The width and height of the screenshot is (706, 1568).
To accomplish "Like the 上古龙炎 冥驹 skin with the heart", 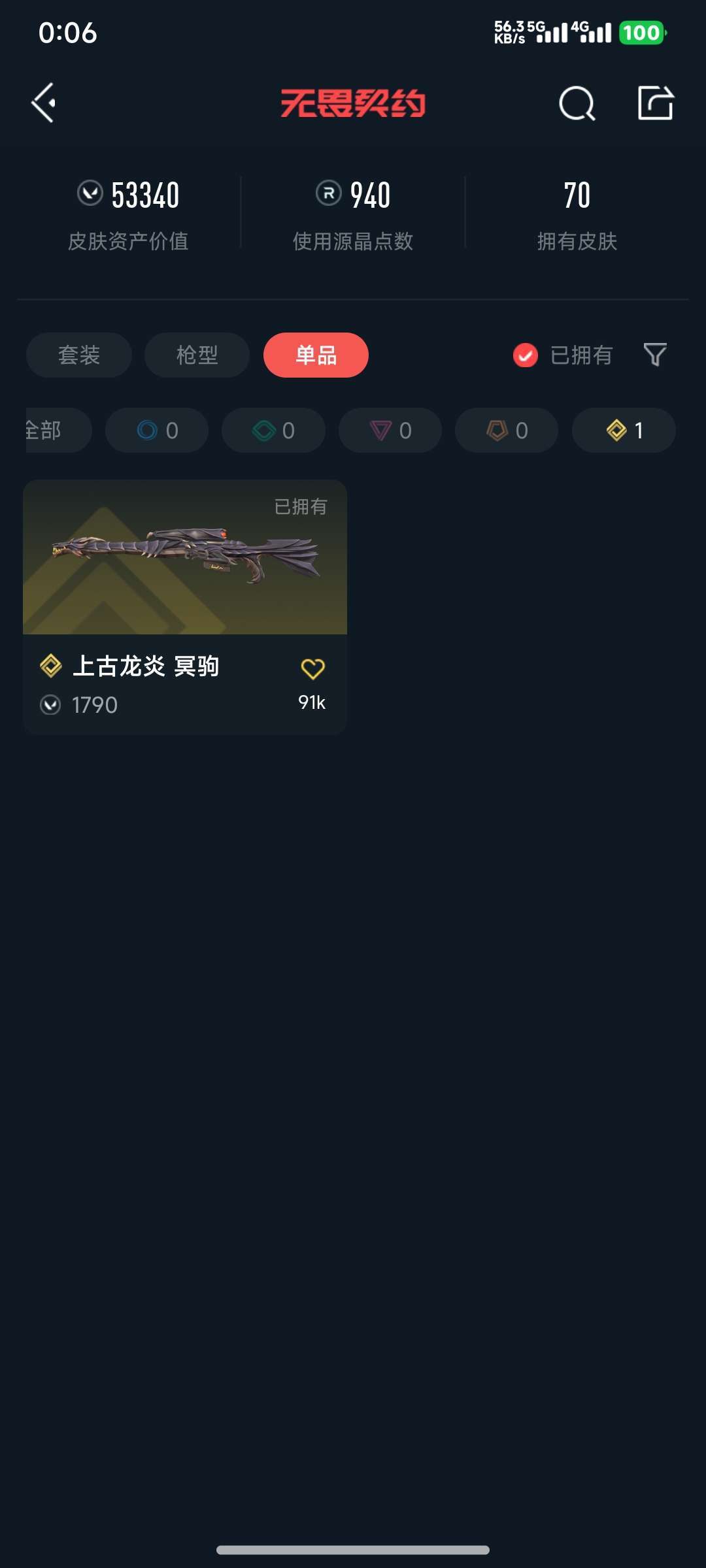I will (312, 668).
